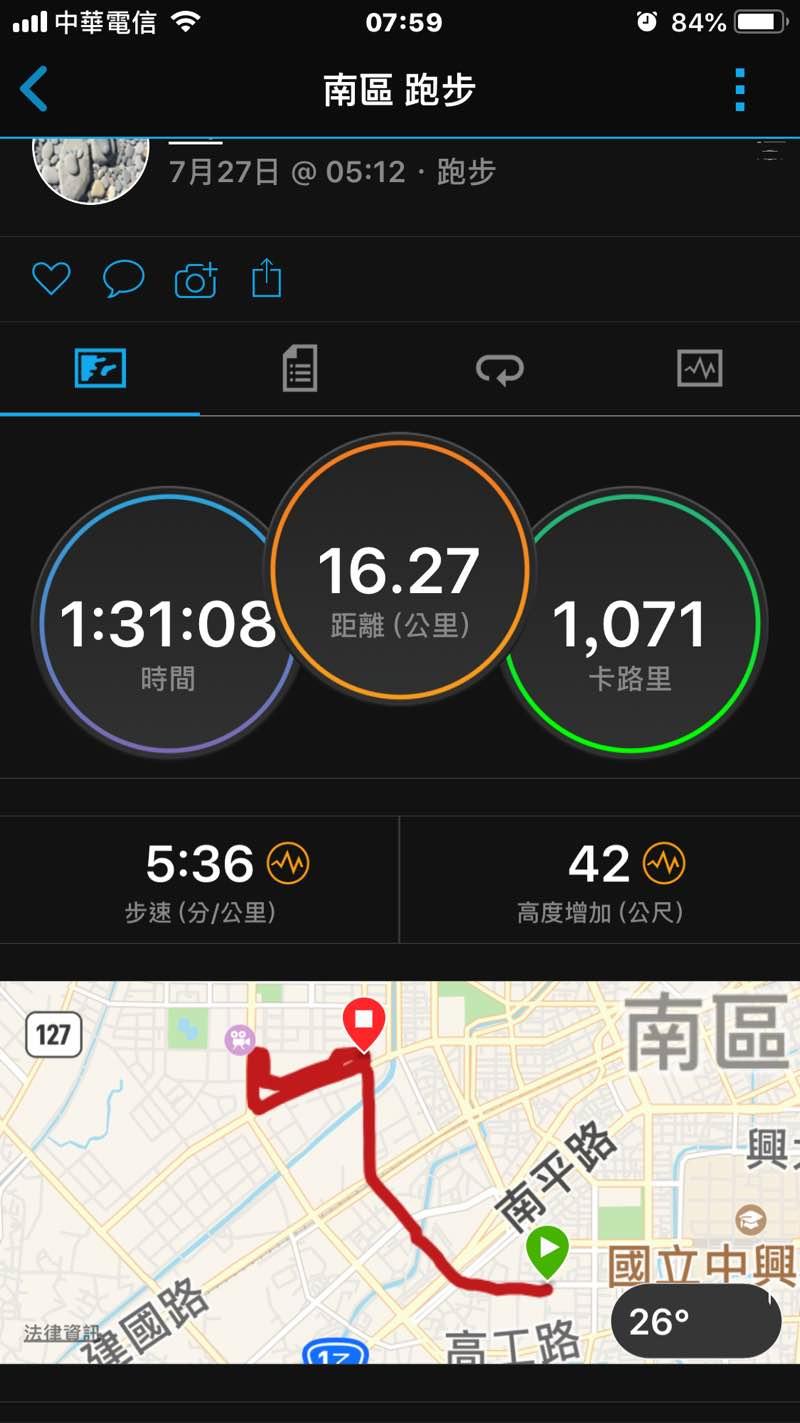Open the elevation insight icon beside 42
The height and width of the screenshot is (1423, 800).
click(663, 863)
